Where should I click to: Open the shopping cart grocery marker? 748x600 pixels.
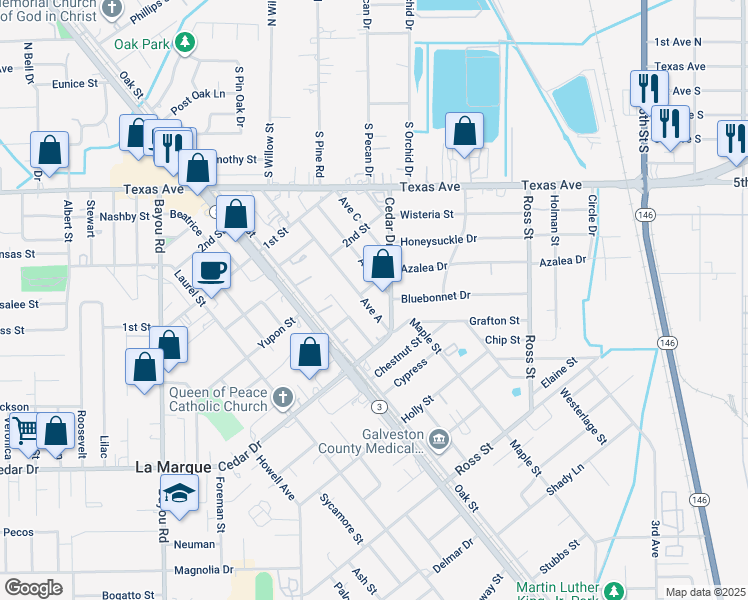point(25,430)
